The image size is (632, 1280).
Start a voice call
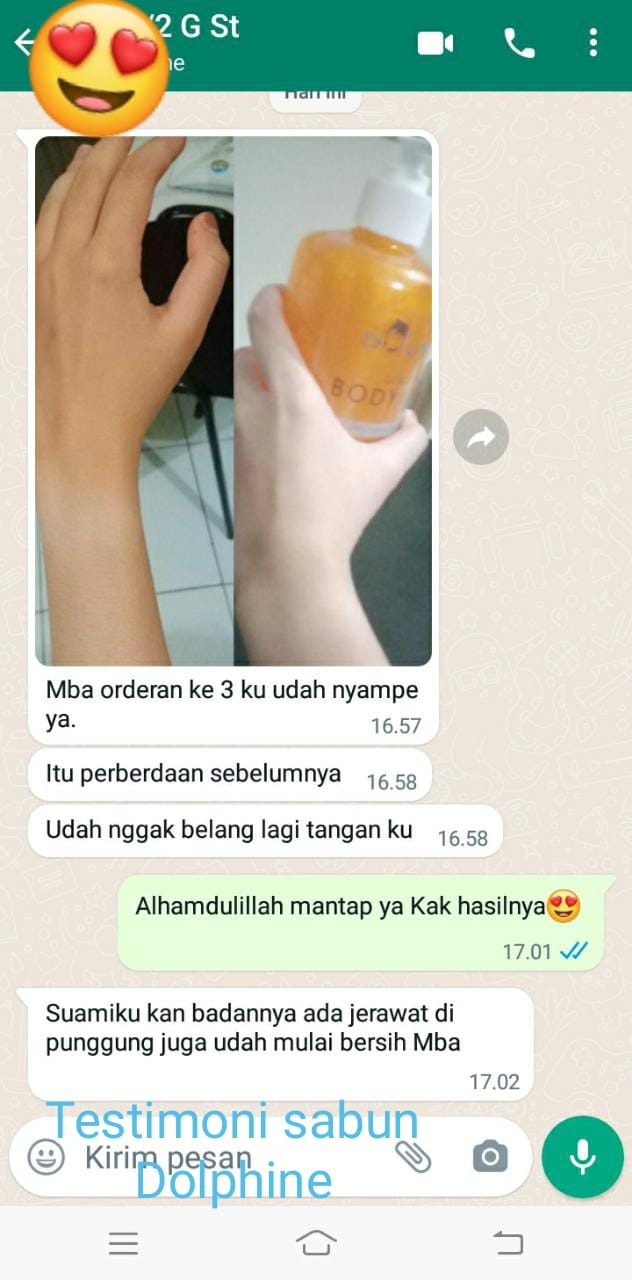tap(519, 43)
